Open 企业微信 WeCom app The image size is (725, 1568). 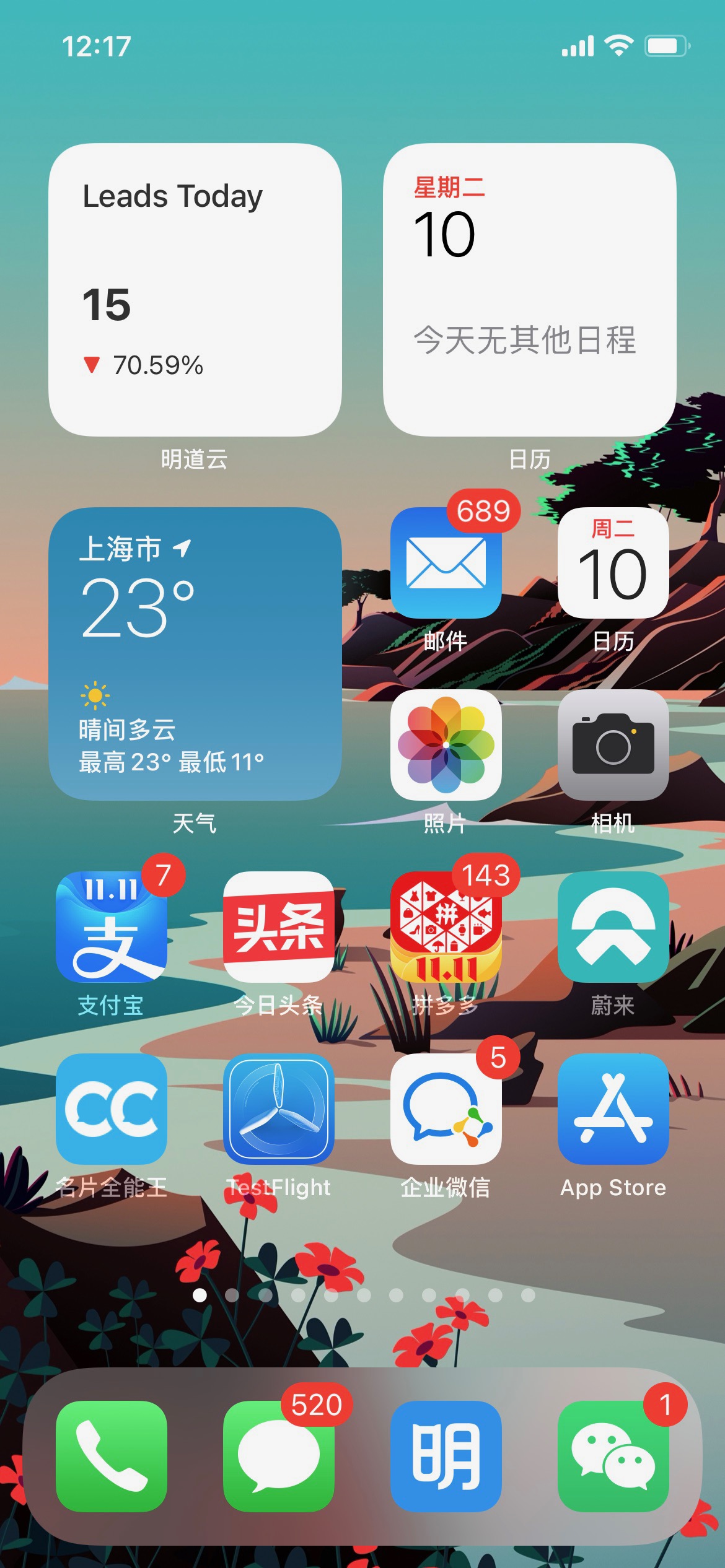point(446,1108)
